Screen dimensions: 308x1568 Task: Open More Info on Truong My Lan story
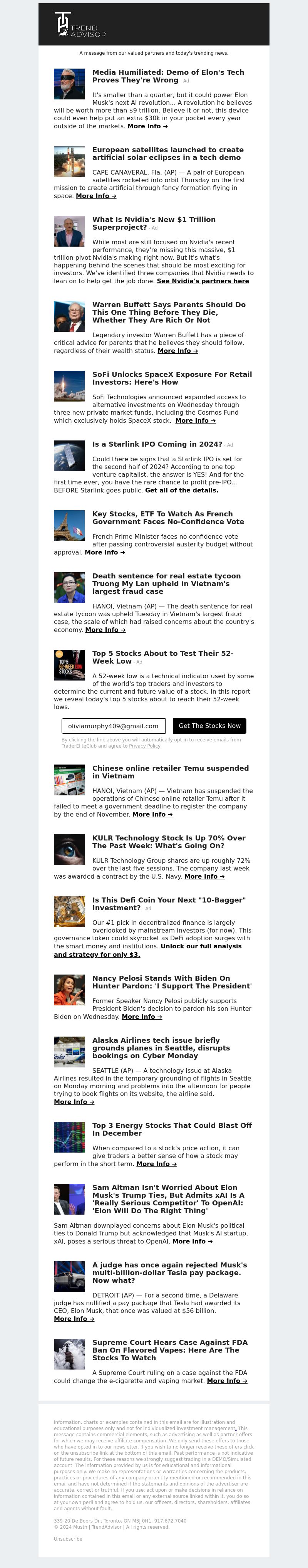tap(105, 630)
